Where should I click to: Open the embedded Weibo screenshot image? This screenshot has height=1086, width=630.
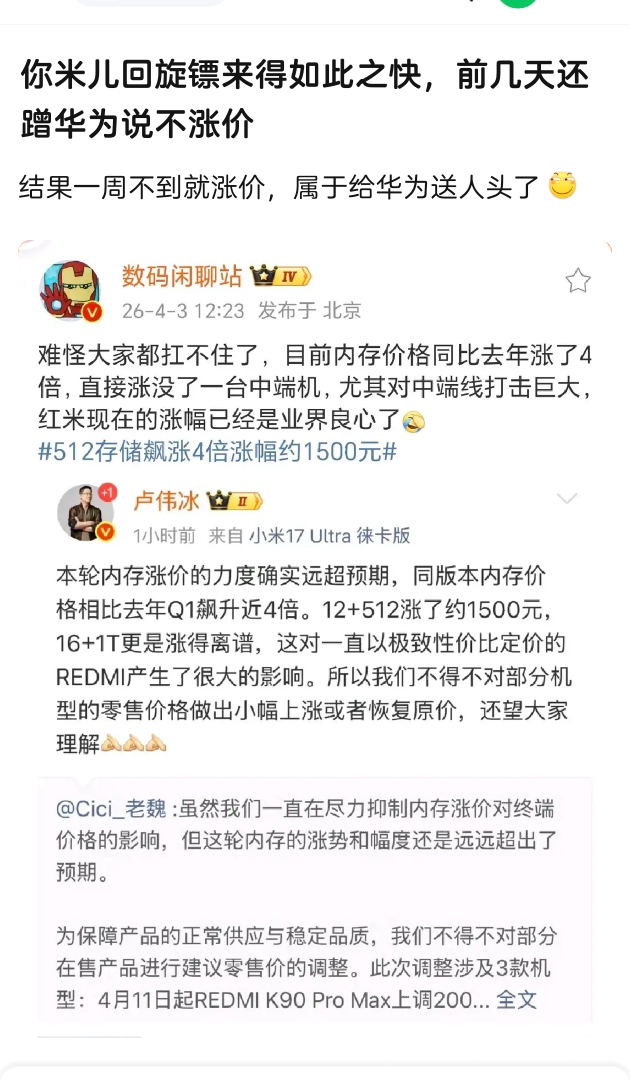click(x=315, y=630)
